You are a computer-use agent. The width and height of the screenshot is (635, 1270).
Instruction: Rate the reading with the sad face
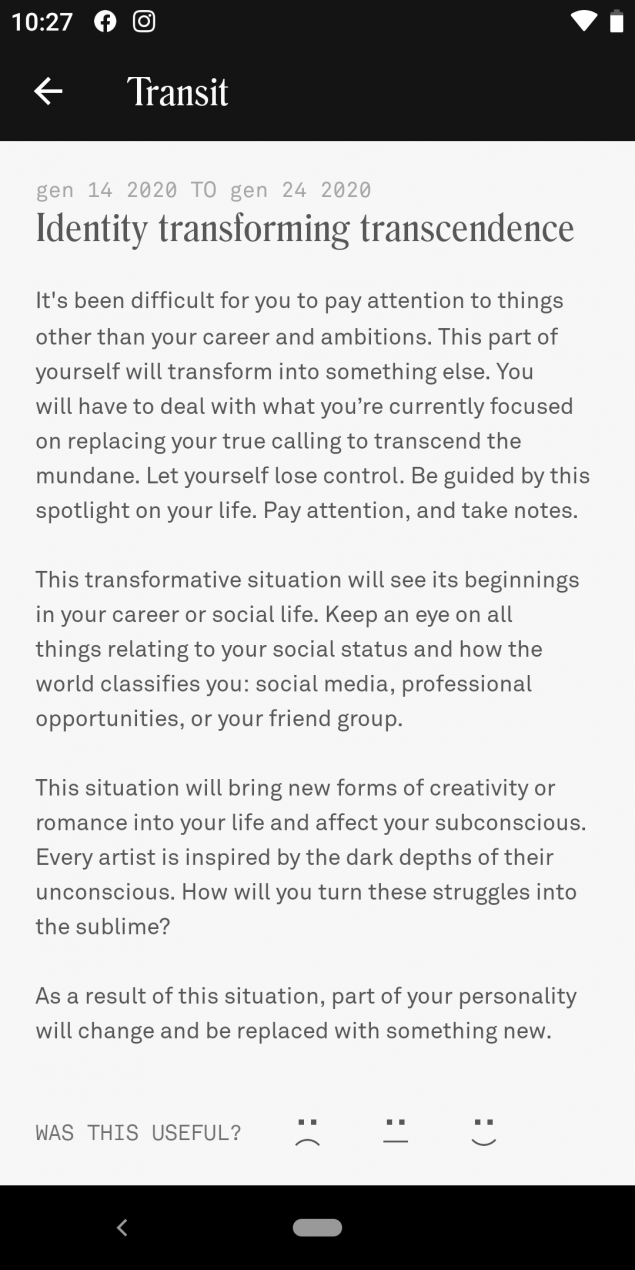(x=307, y=1132)
